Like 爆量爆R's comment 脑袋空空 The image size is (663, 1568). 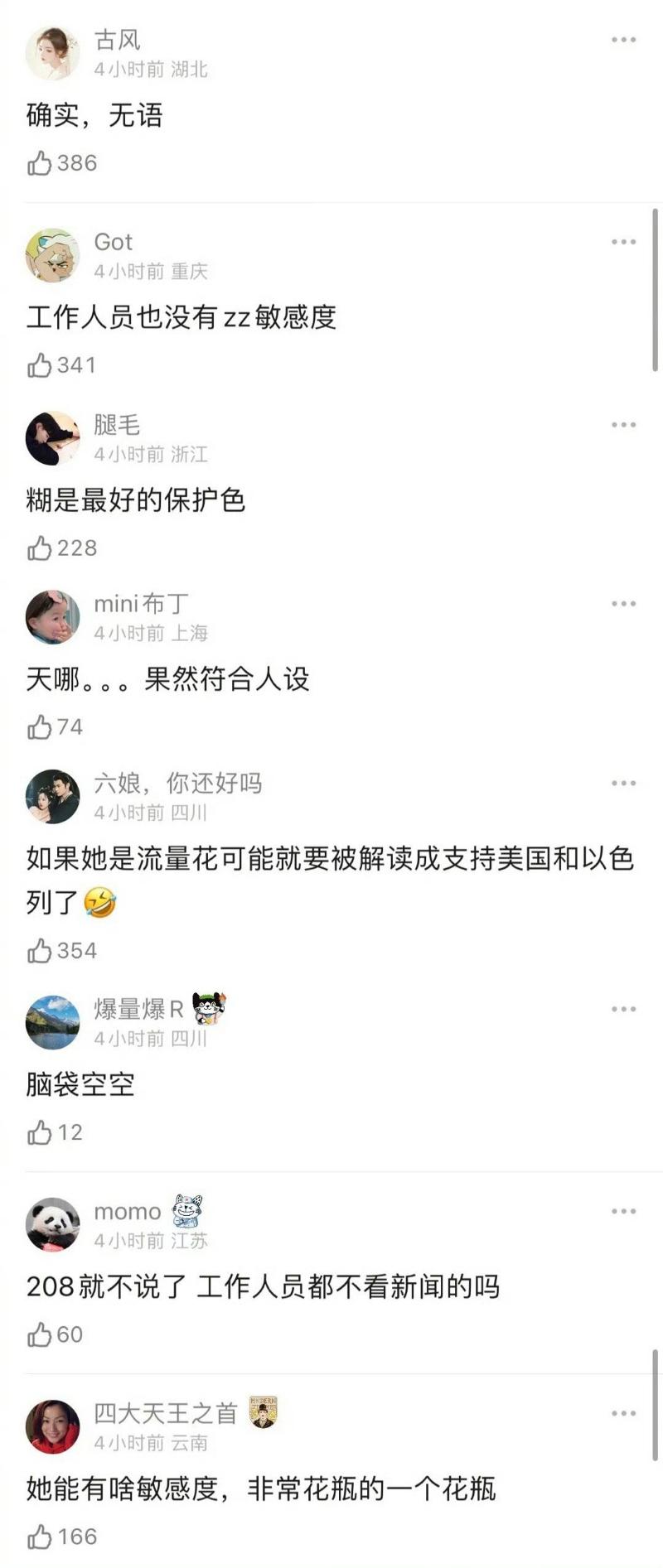40,1132
